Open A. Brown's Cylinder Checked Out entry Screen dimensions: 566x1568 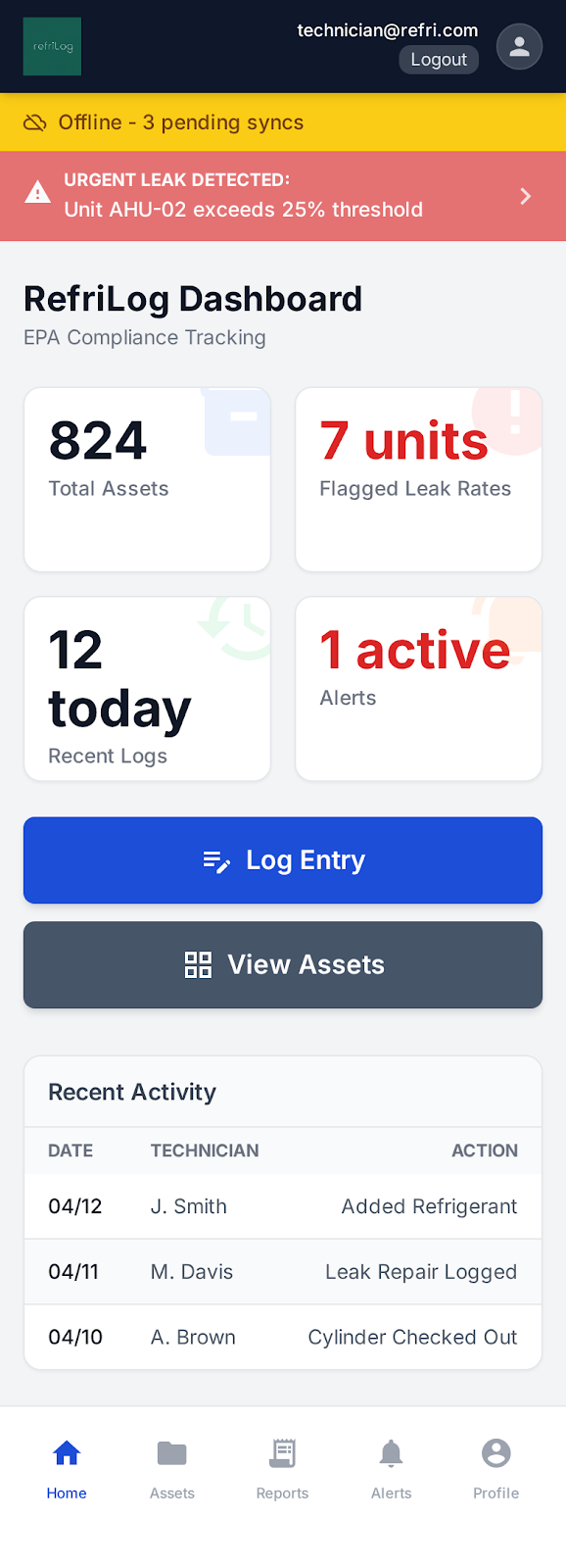click(283, 1337)
